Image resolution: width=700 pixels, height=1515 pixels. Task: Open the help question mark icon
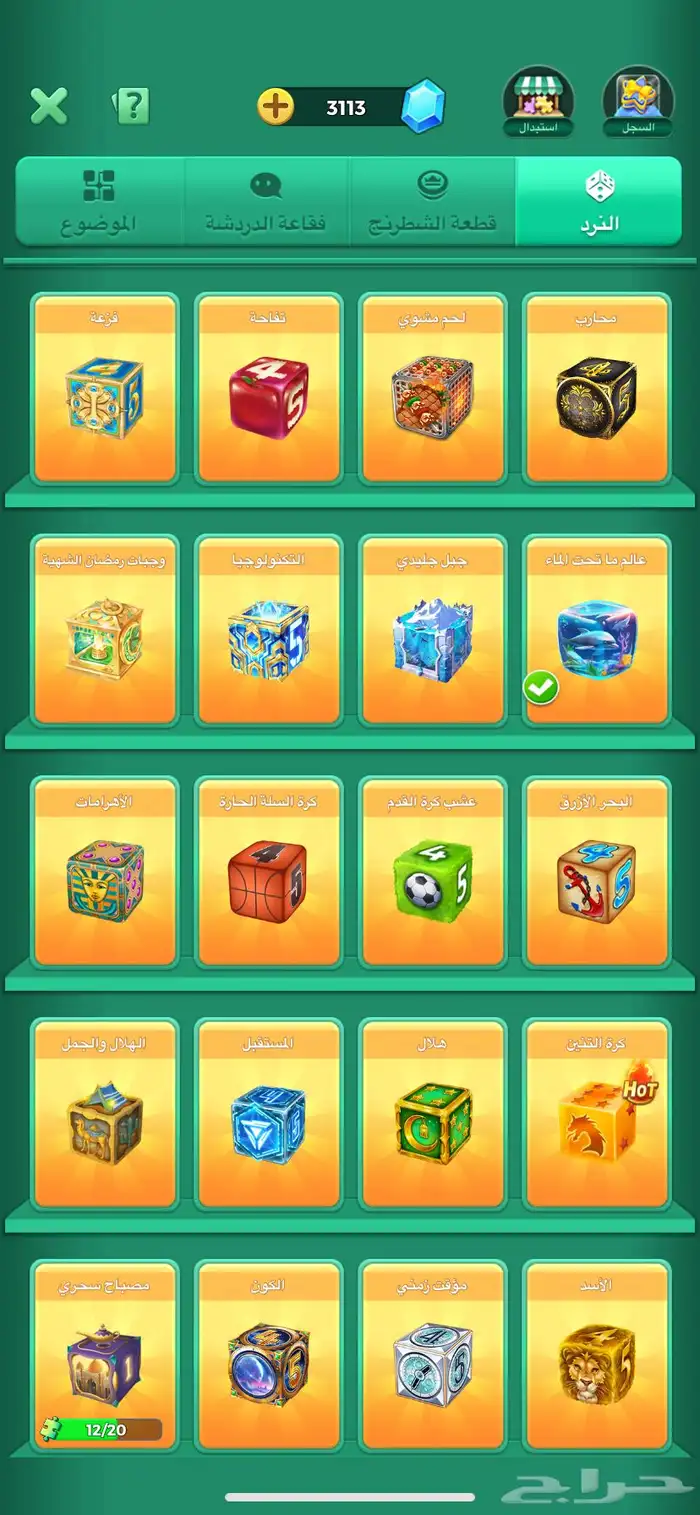pos(131,105)
